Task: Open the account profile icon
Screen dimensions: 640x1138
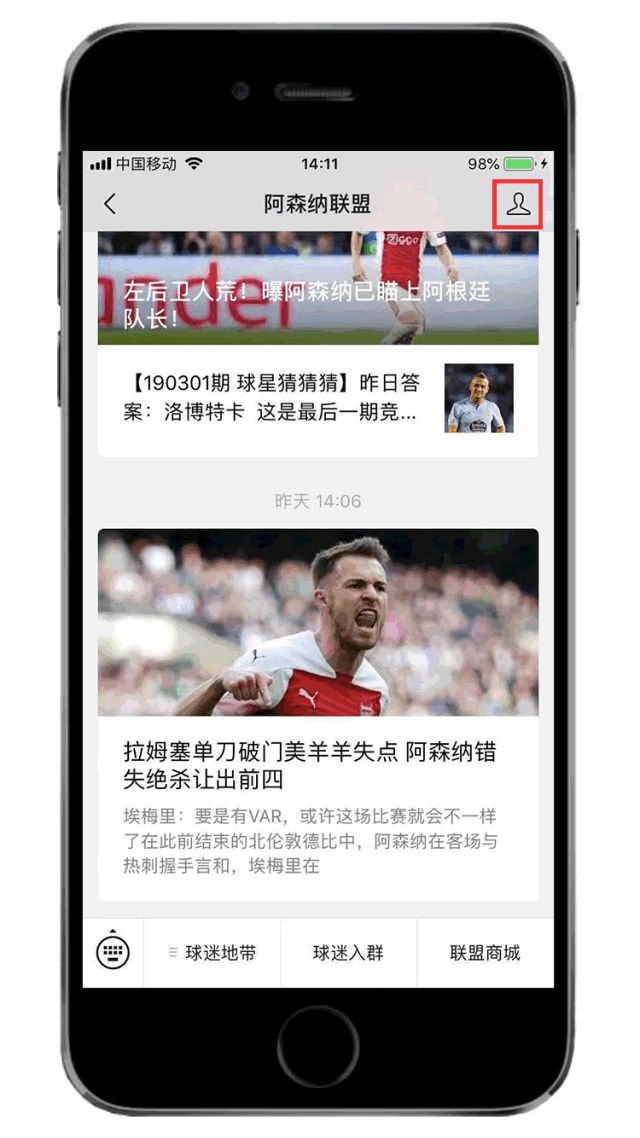Action: point(517,204)
